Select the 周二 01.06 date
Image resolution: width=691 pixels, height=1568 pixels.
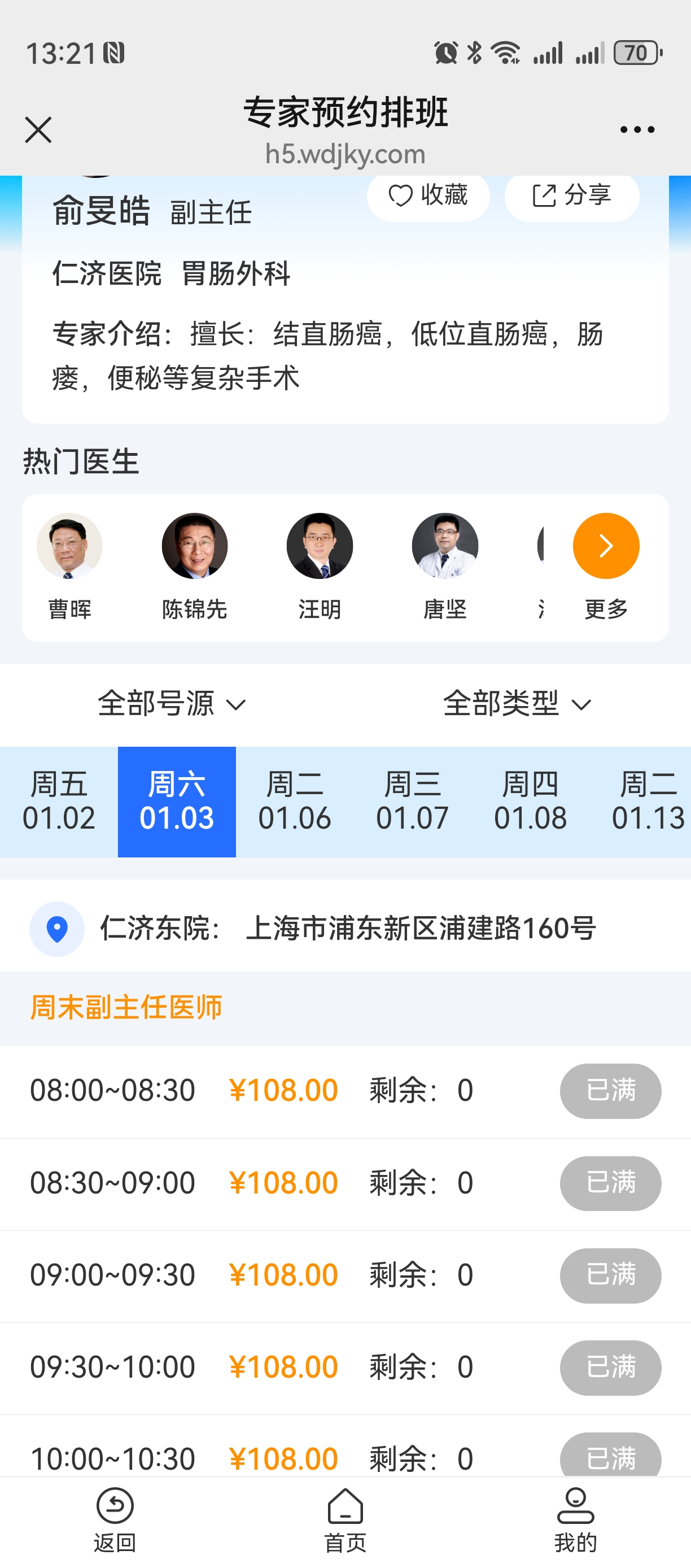294,802
